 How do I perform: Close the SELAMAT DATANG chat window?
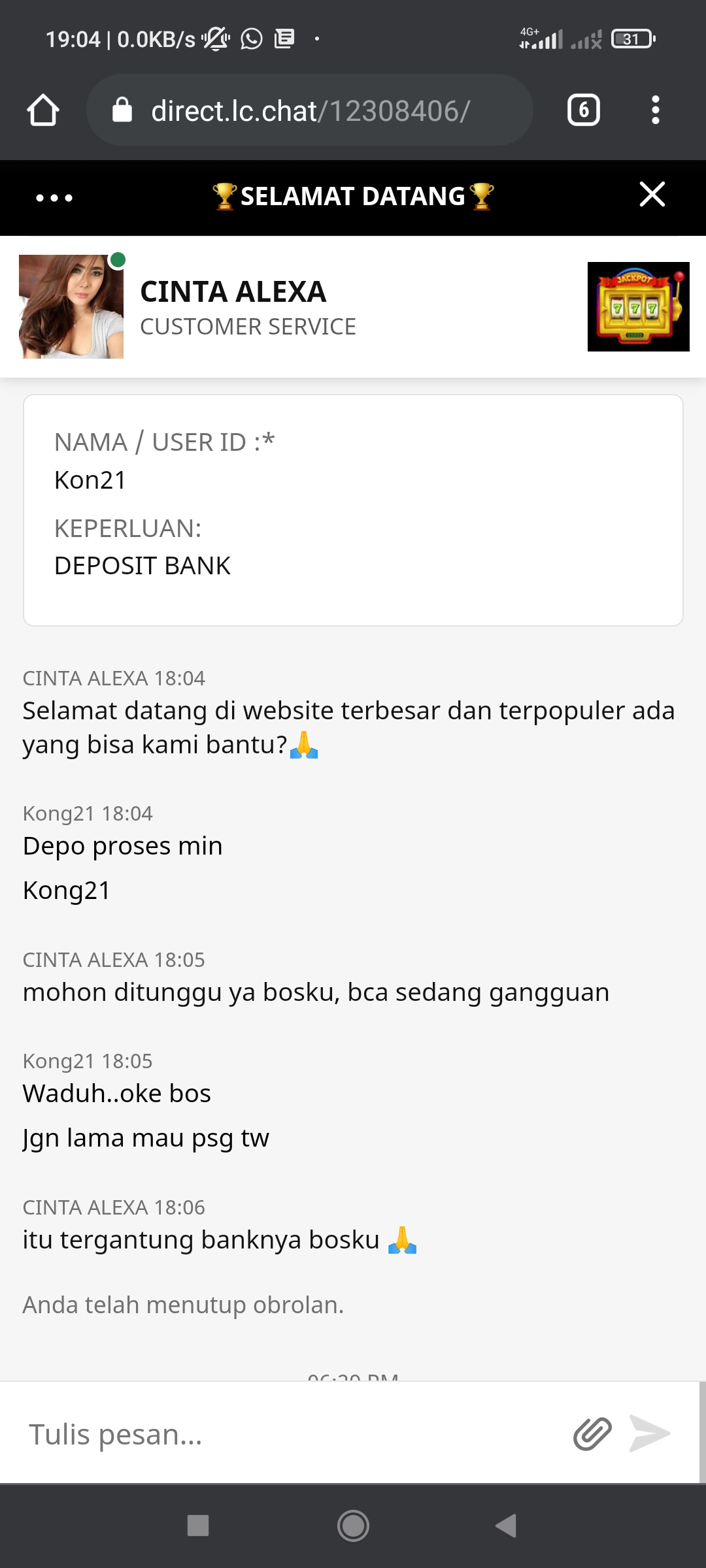point(652,195)
